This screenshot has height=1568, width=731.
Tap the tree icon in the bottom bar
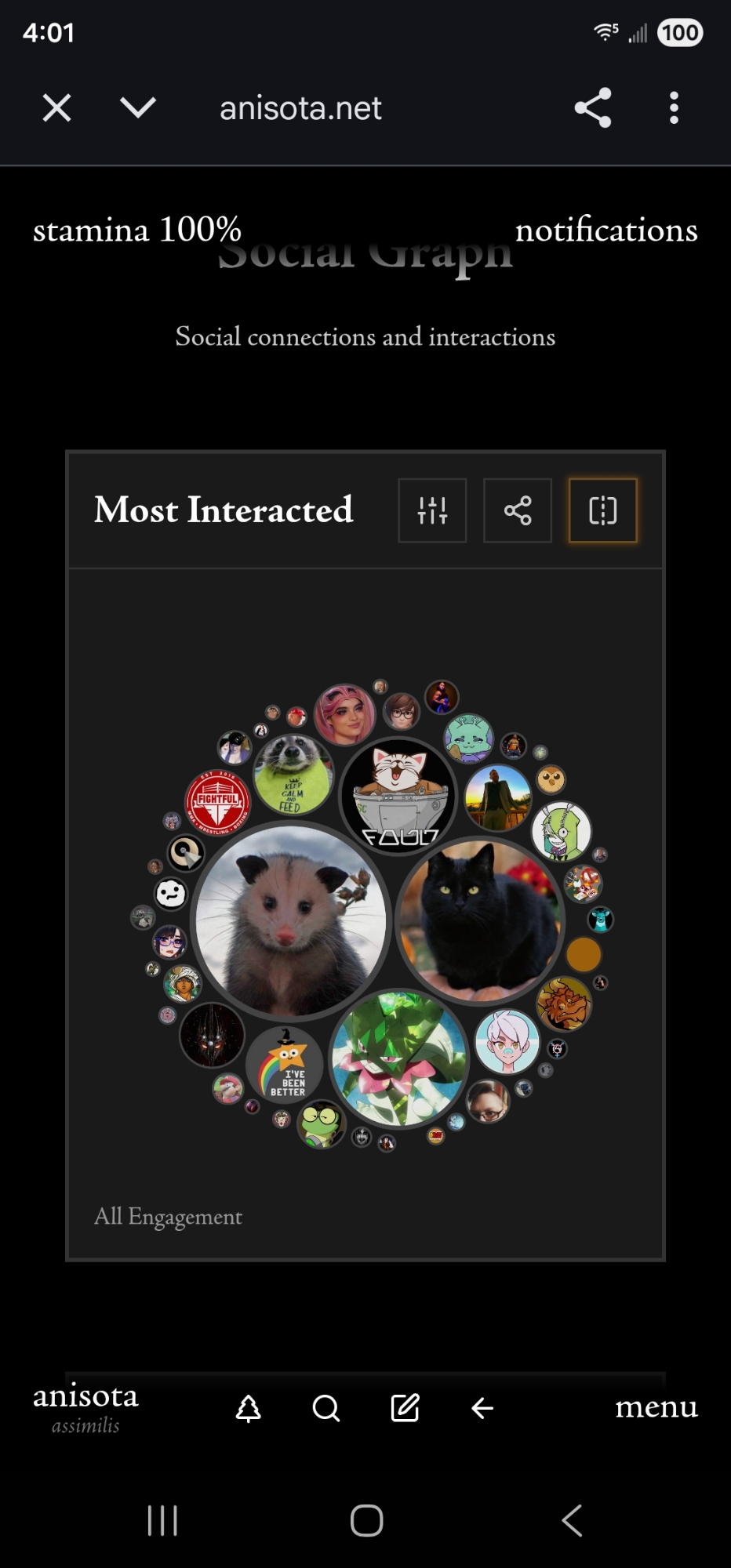pyautogui.click(x=249, y=1409)
